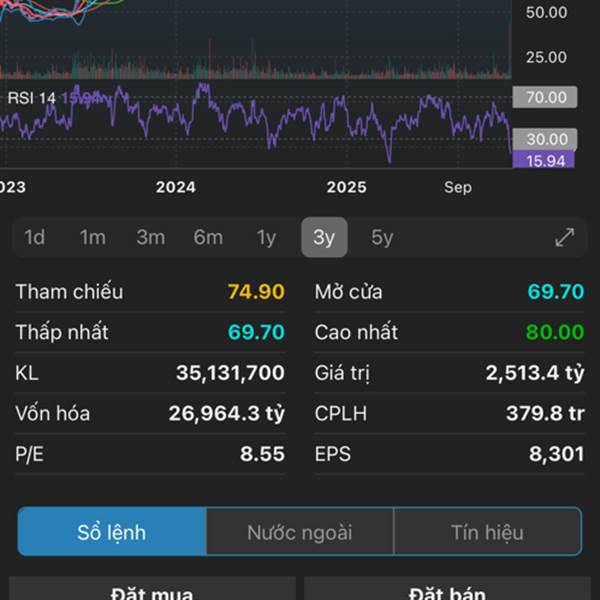Show the Tín hiệu tab
The height and width of the screenshot is (600, 600).
point(487,532)
